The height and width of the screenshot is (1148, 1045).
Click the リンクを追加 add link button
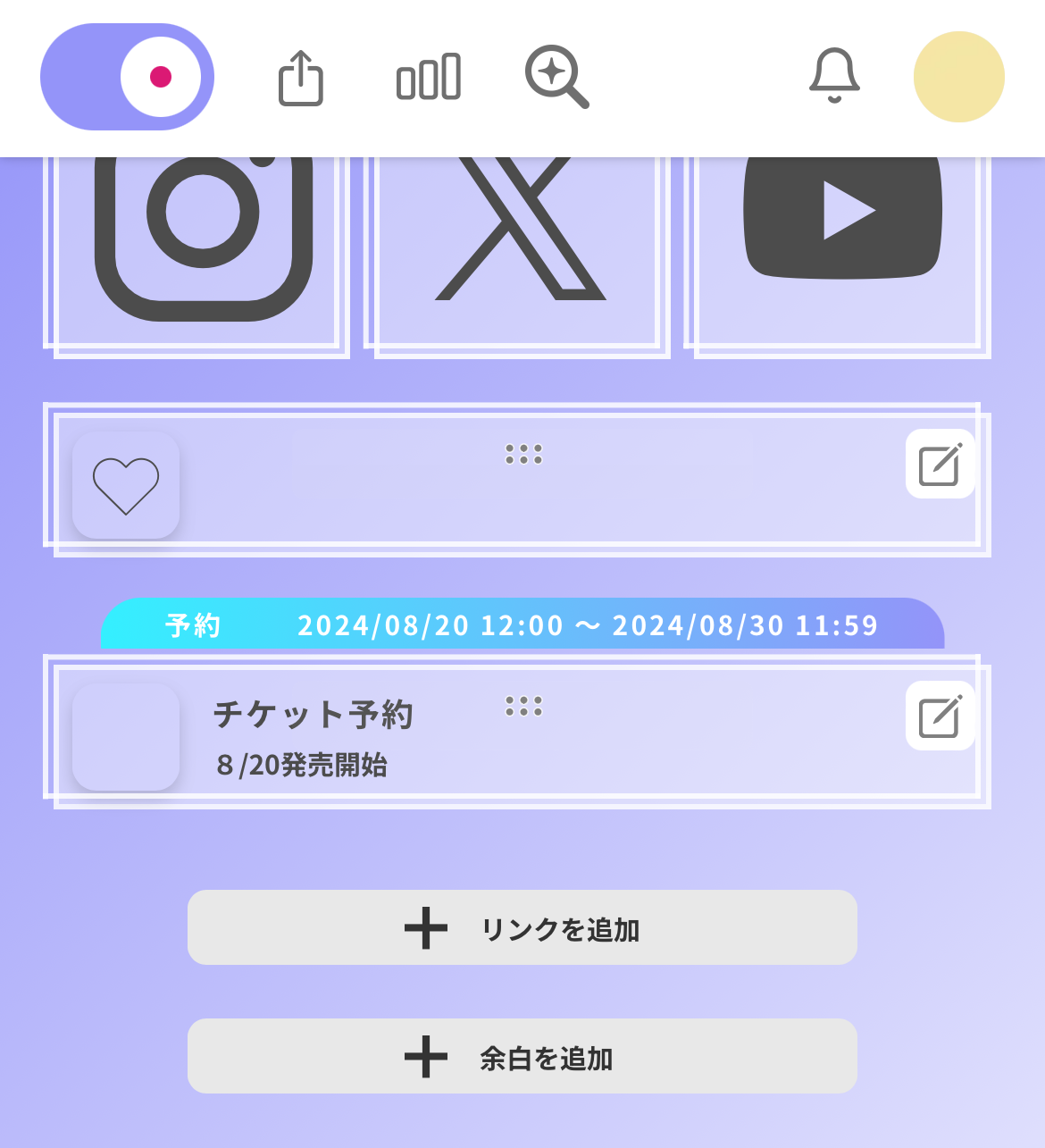point(522,927)
